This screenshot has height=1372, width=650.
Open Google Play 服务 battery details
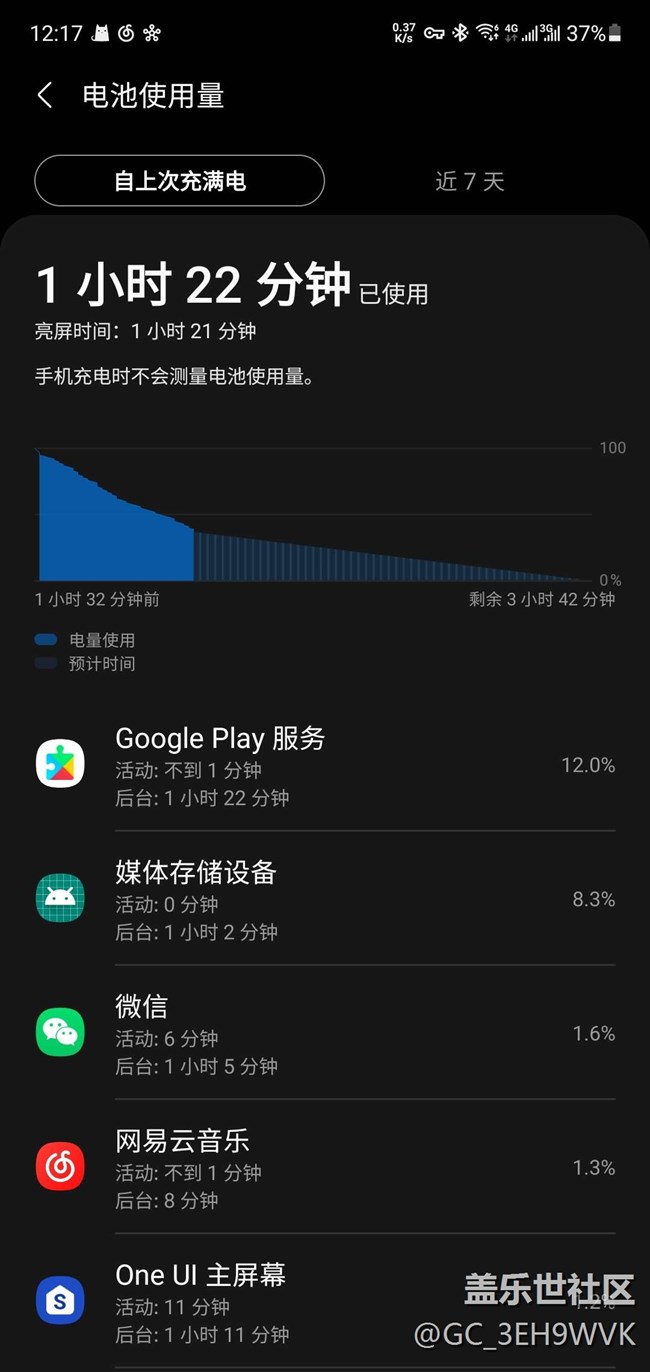coord(325,765)
